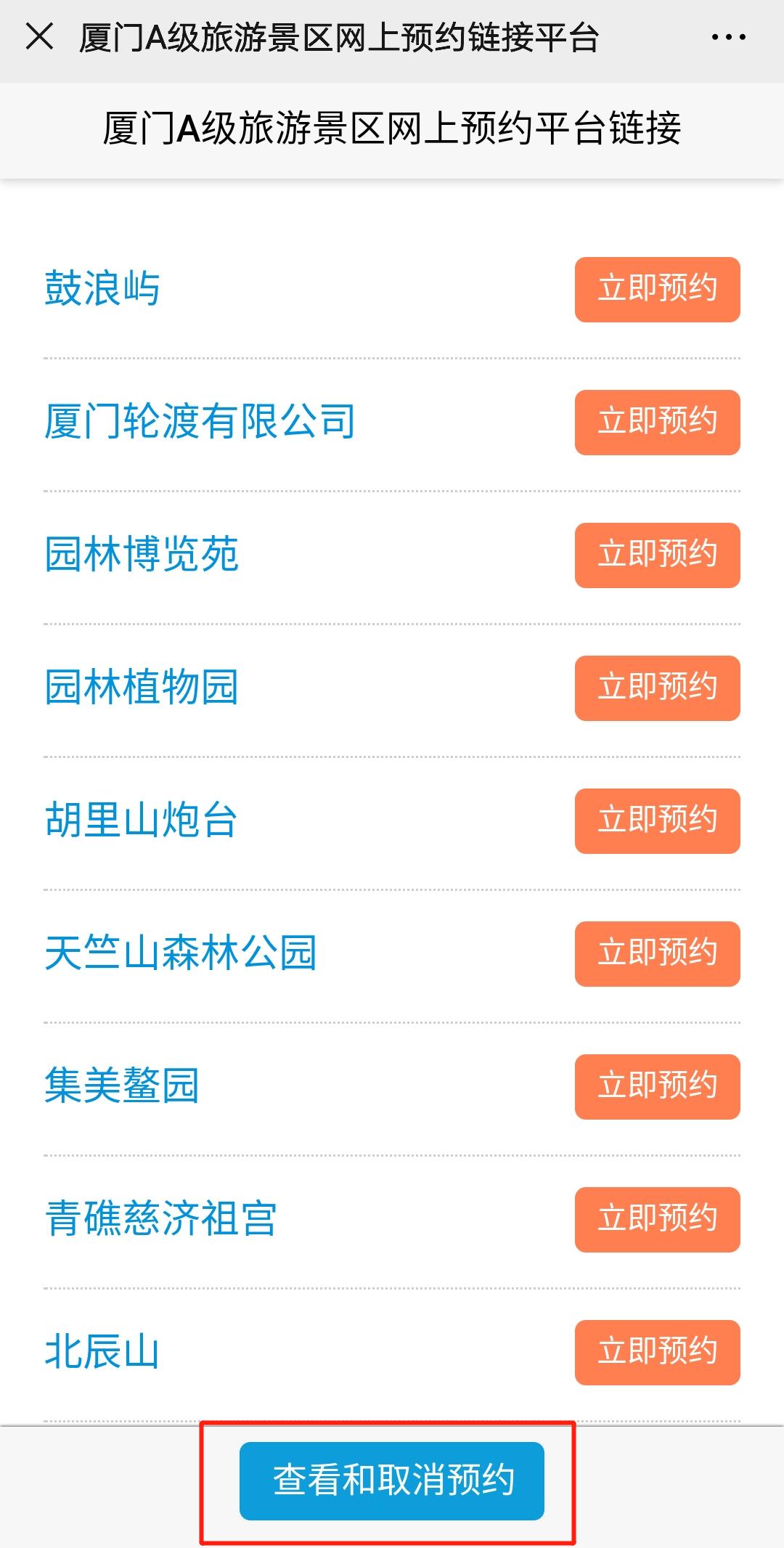The height and width of the screenshot is (1548, 784).
Task: Book 胡里山炮台 now
Action: pyautogui.click(x=657, y=820)
